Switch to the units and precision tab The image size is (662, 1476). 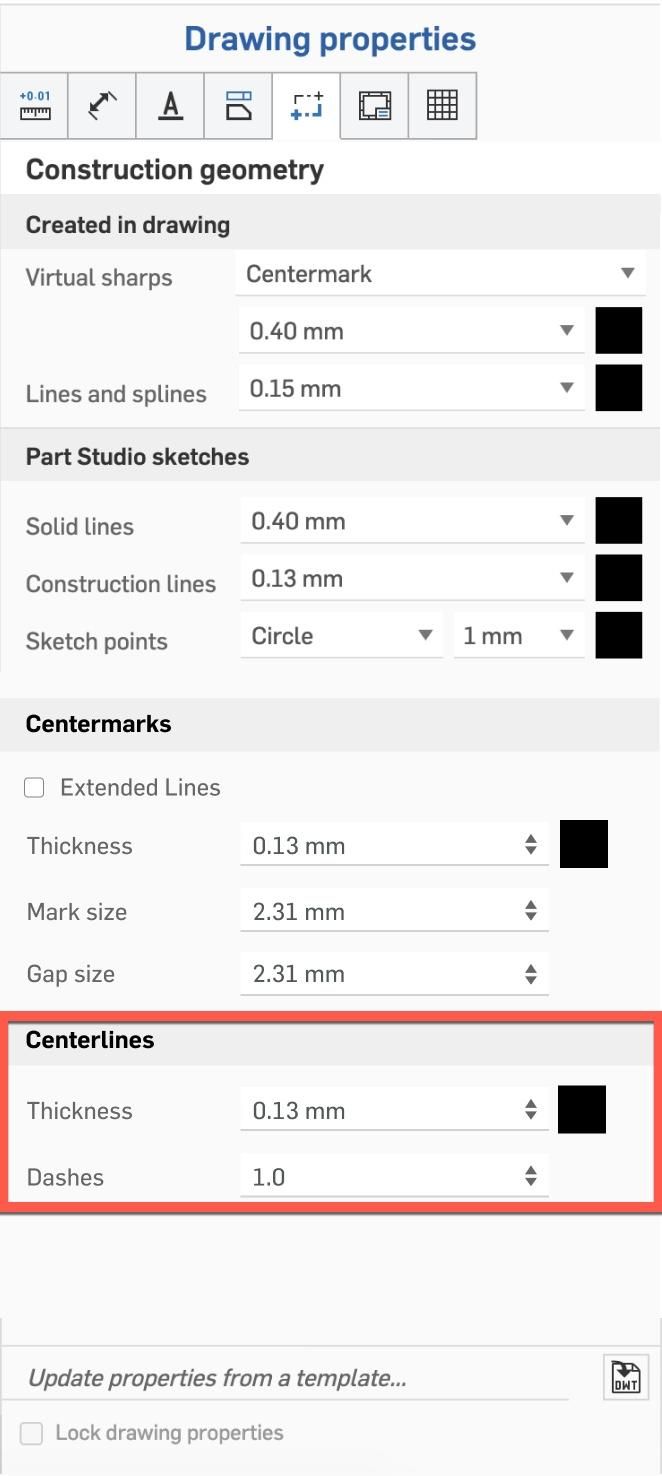point(35,105)
